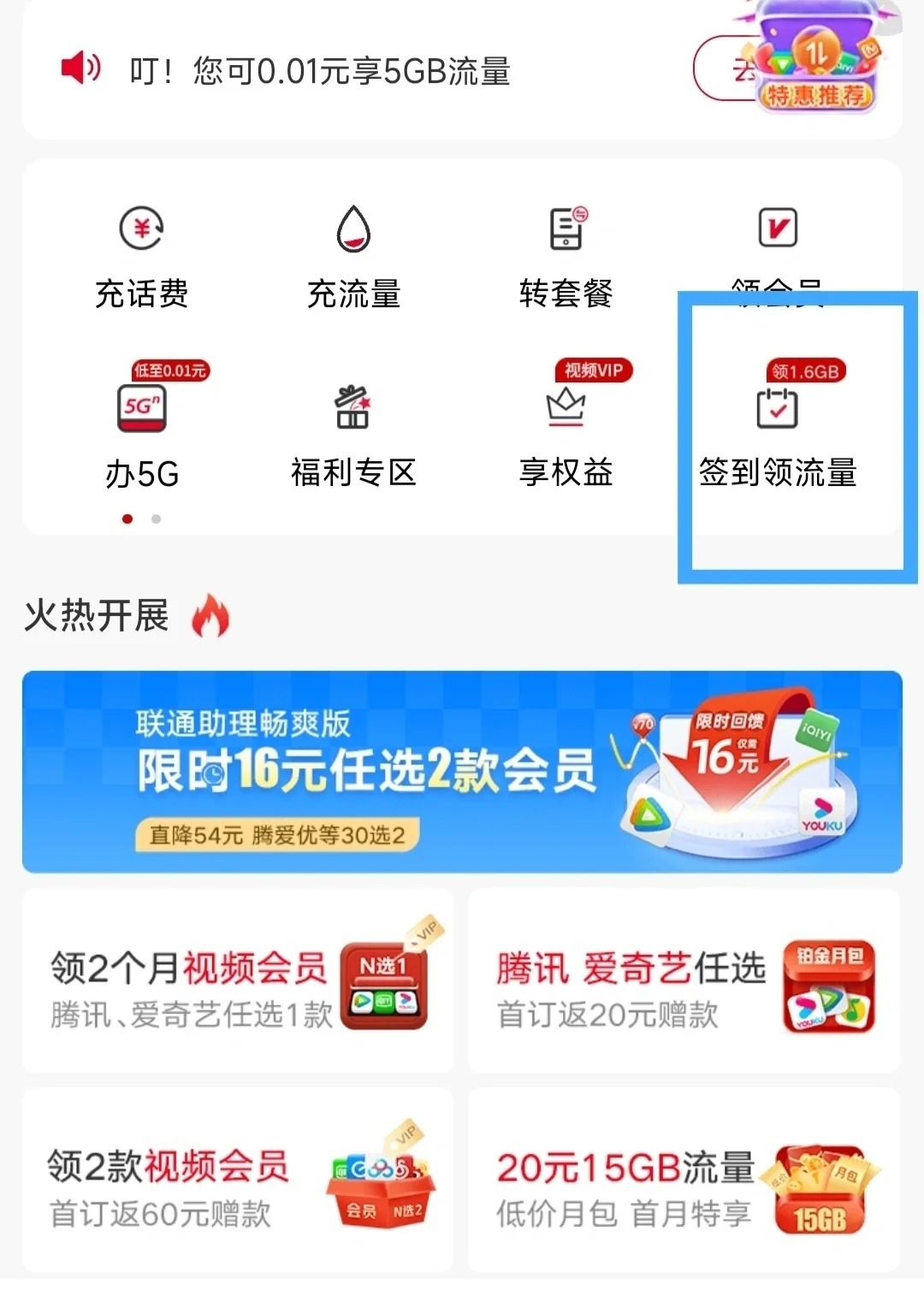Open the 签到领流量 check-in calendar icon

pyautogui.click(x=777, y=409)
